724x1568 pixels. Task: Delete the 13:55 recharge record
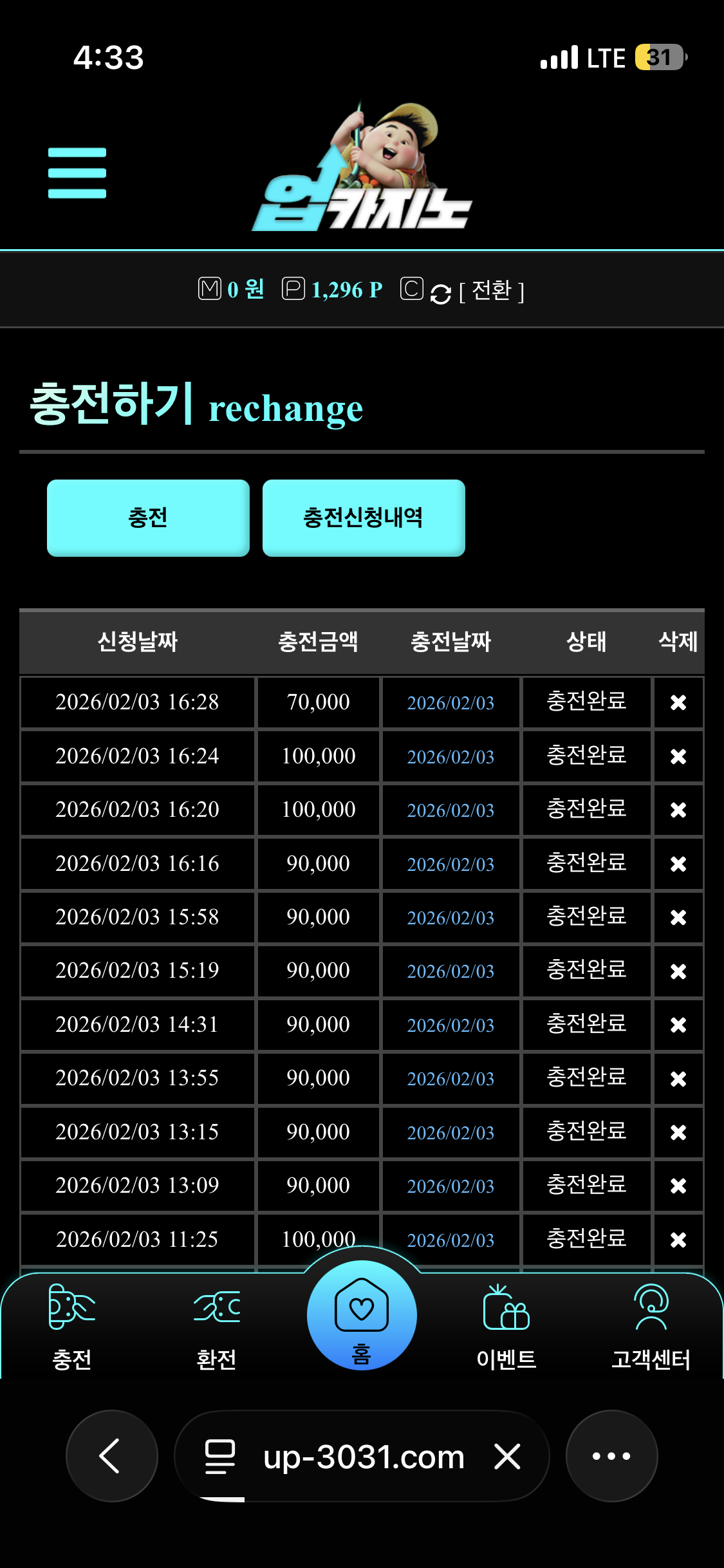[x=678, y=1078]
